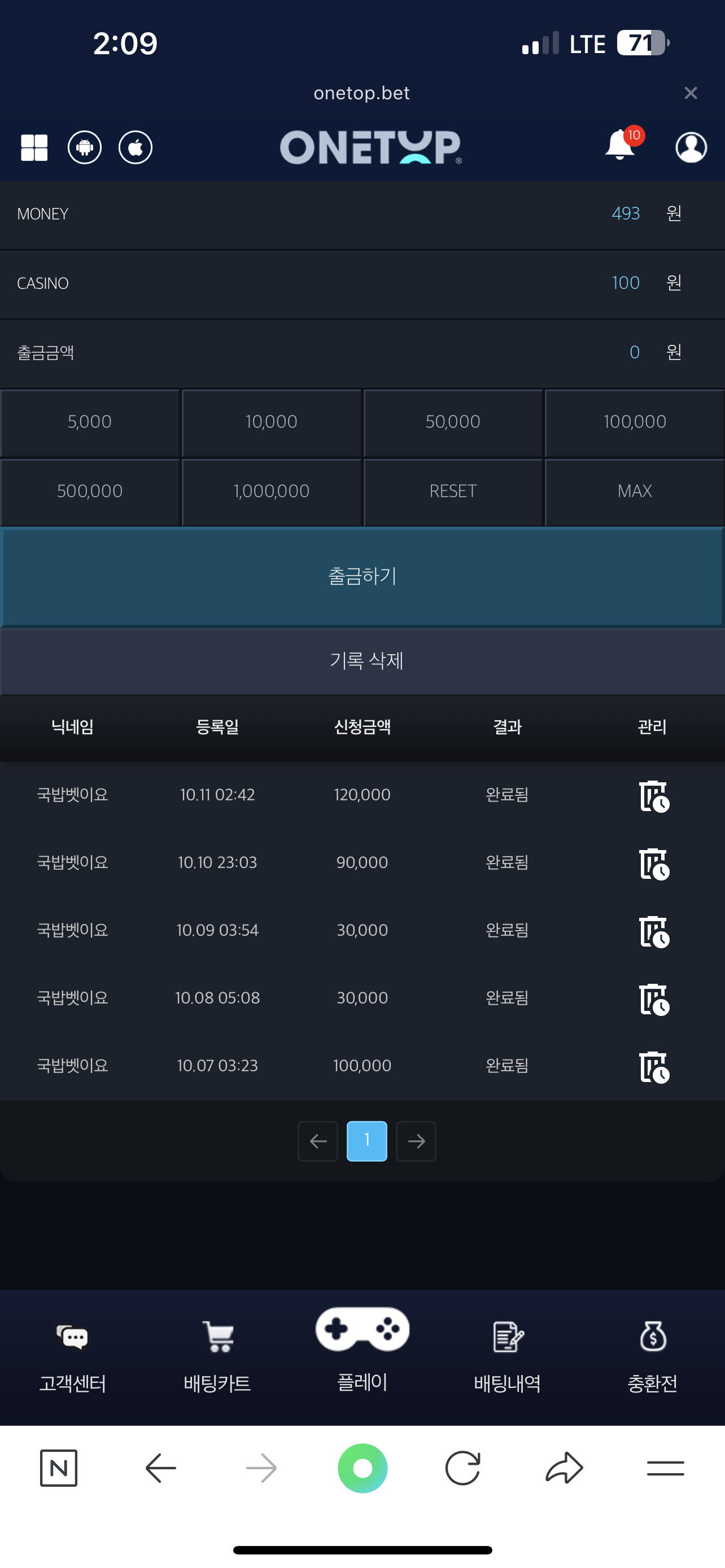Tap the Android download icon
This screenshot has height=1568, width=725.
[x=85, y=147]
